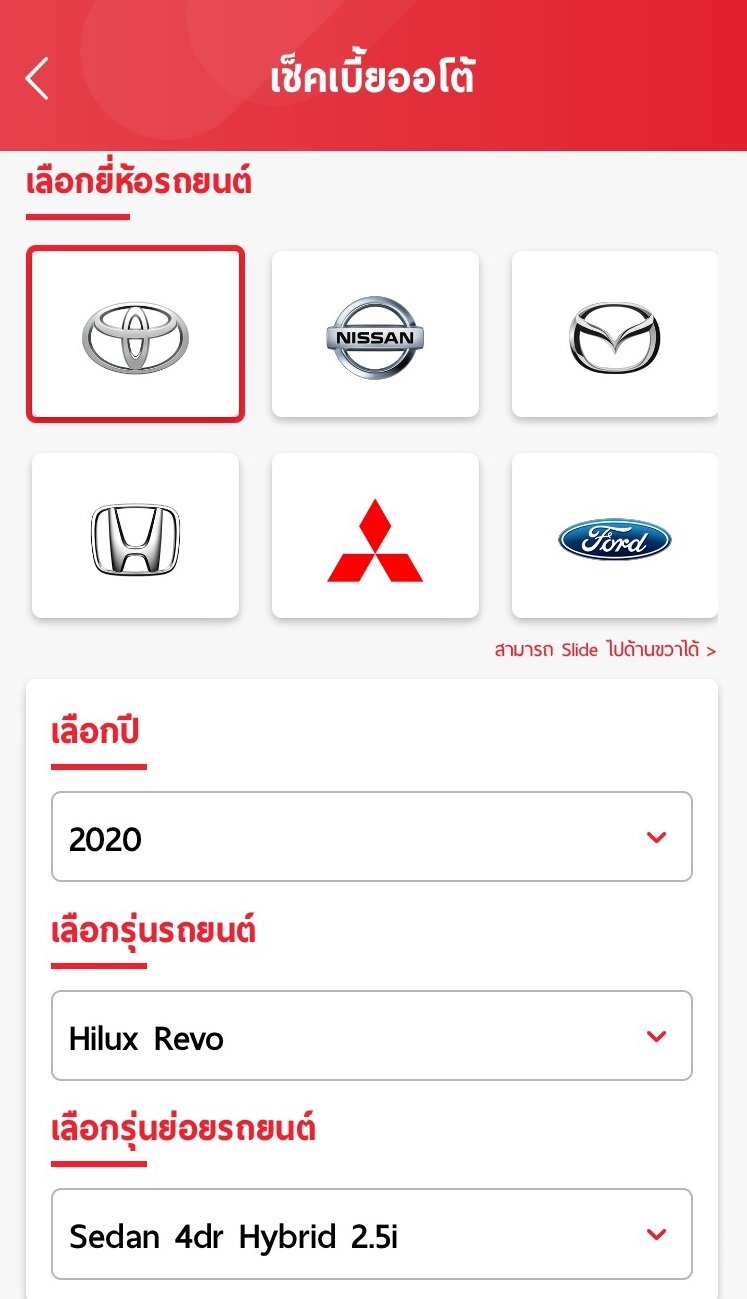Select the Mazda brand logo
Image resolution: width=747 pixels, height=1299 pixels.
(614, 333)
